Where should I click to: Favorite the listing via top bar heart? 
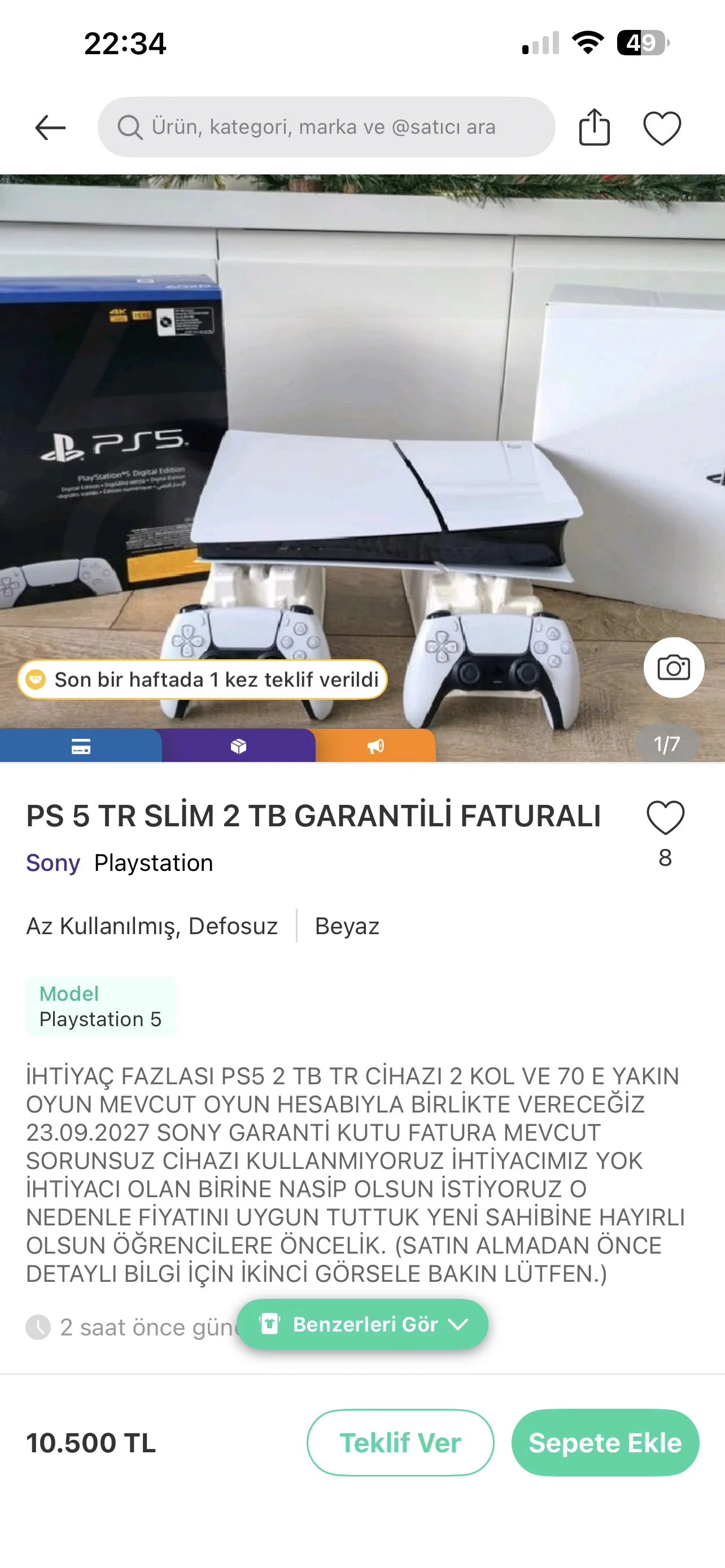coord(662,128)
